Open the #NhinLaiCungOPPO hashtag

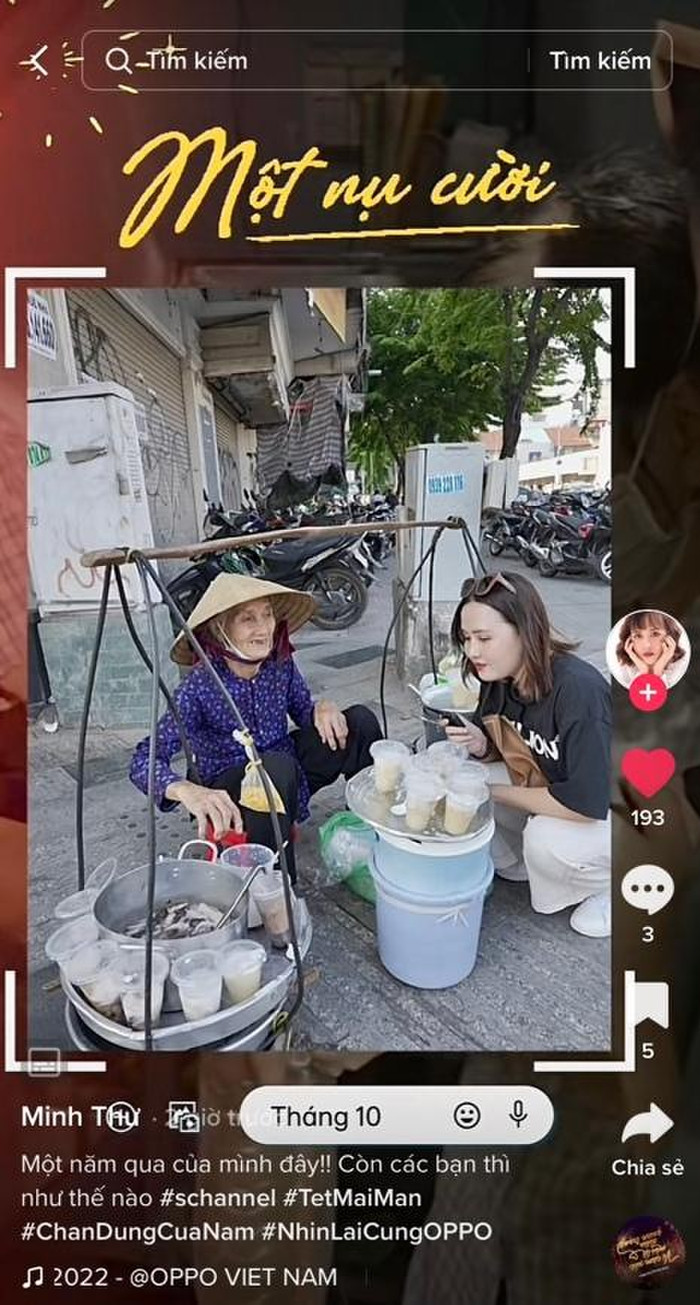[377, 1232]
